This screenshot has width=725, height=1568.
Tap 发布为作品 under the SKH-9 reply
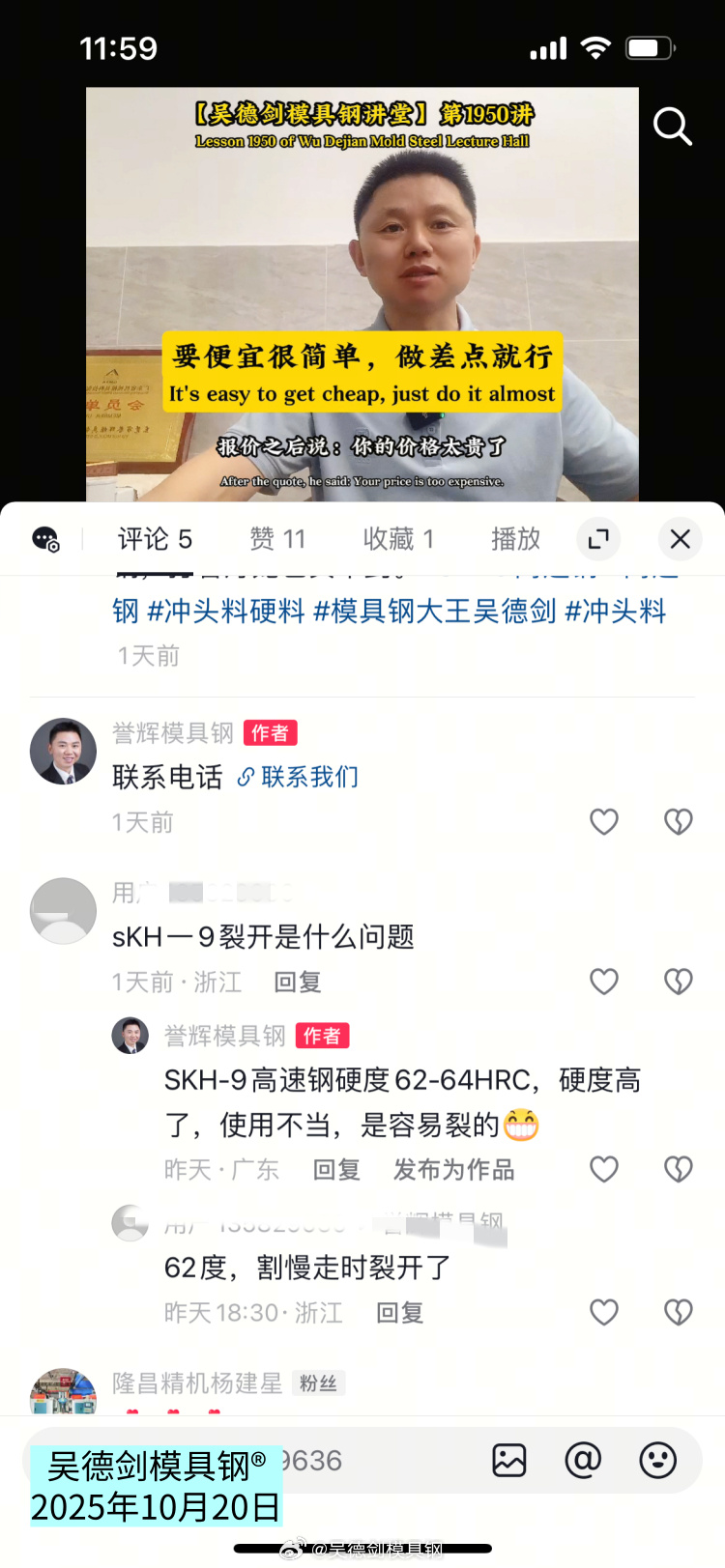(453, 1170)
